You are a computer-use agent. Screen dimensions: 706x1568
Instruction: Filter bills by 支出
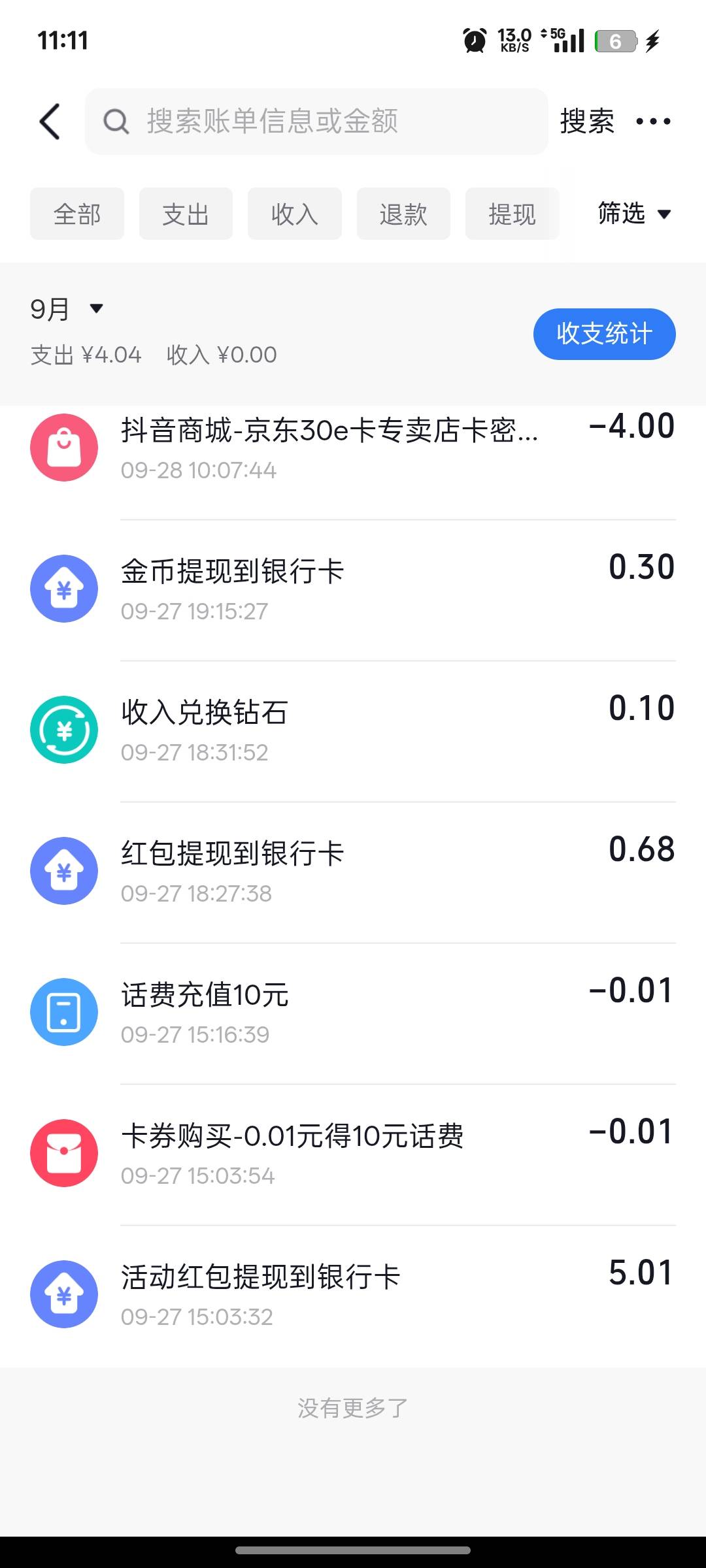186,214
